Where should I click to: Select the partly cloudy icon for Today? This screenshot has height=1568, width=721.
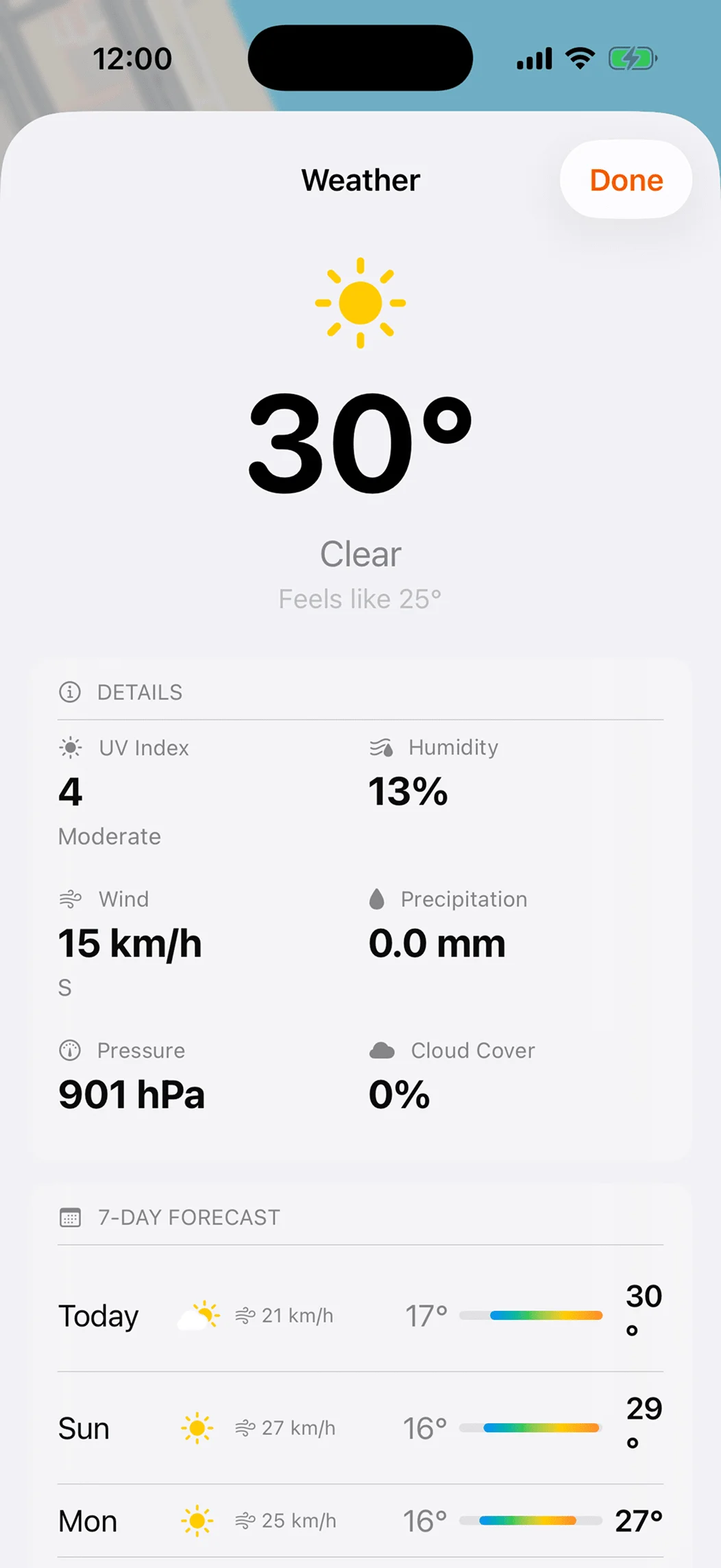(198, 1313)
